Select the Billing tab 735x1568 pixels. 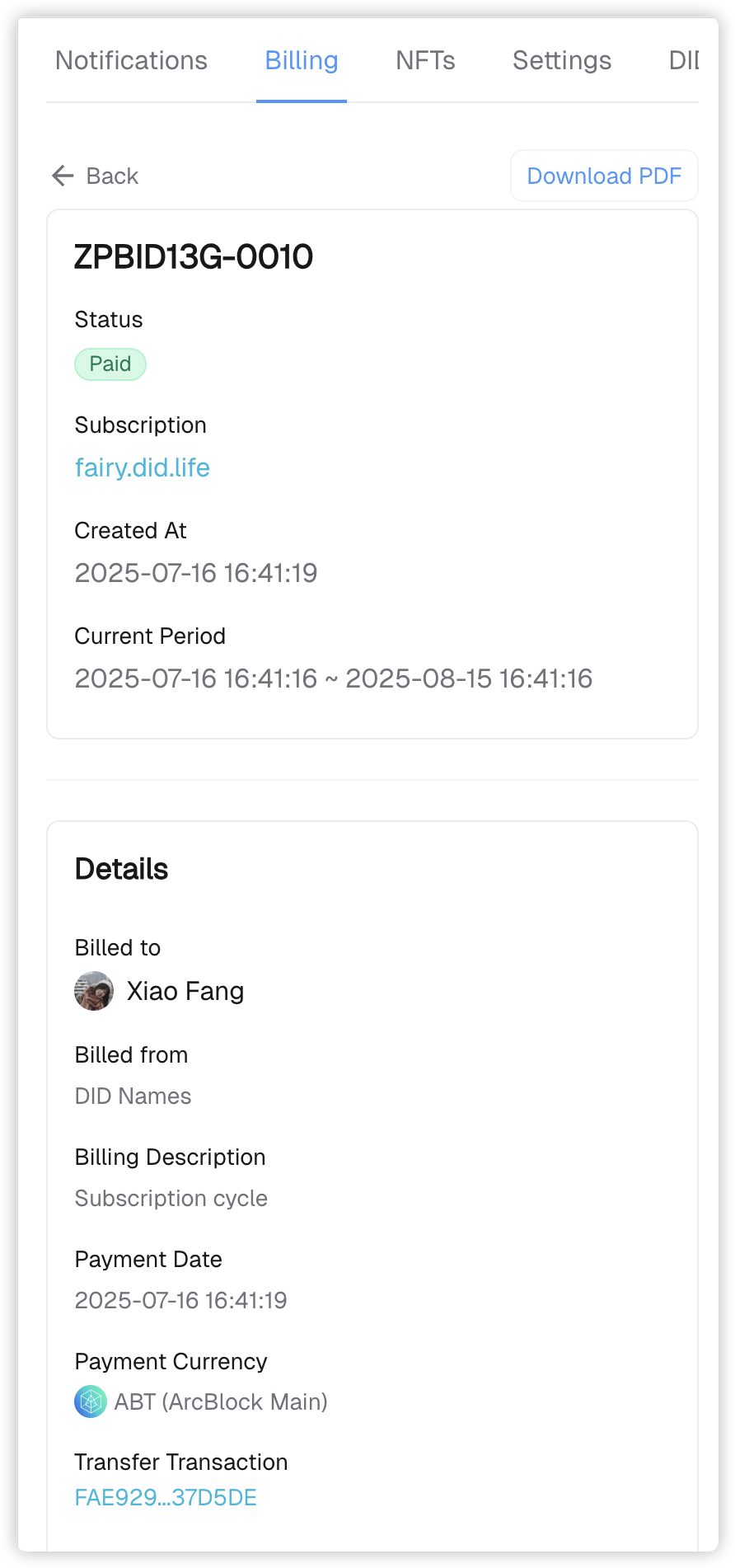(x=301, y=61)
